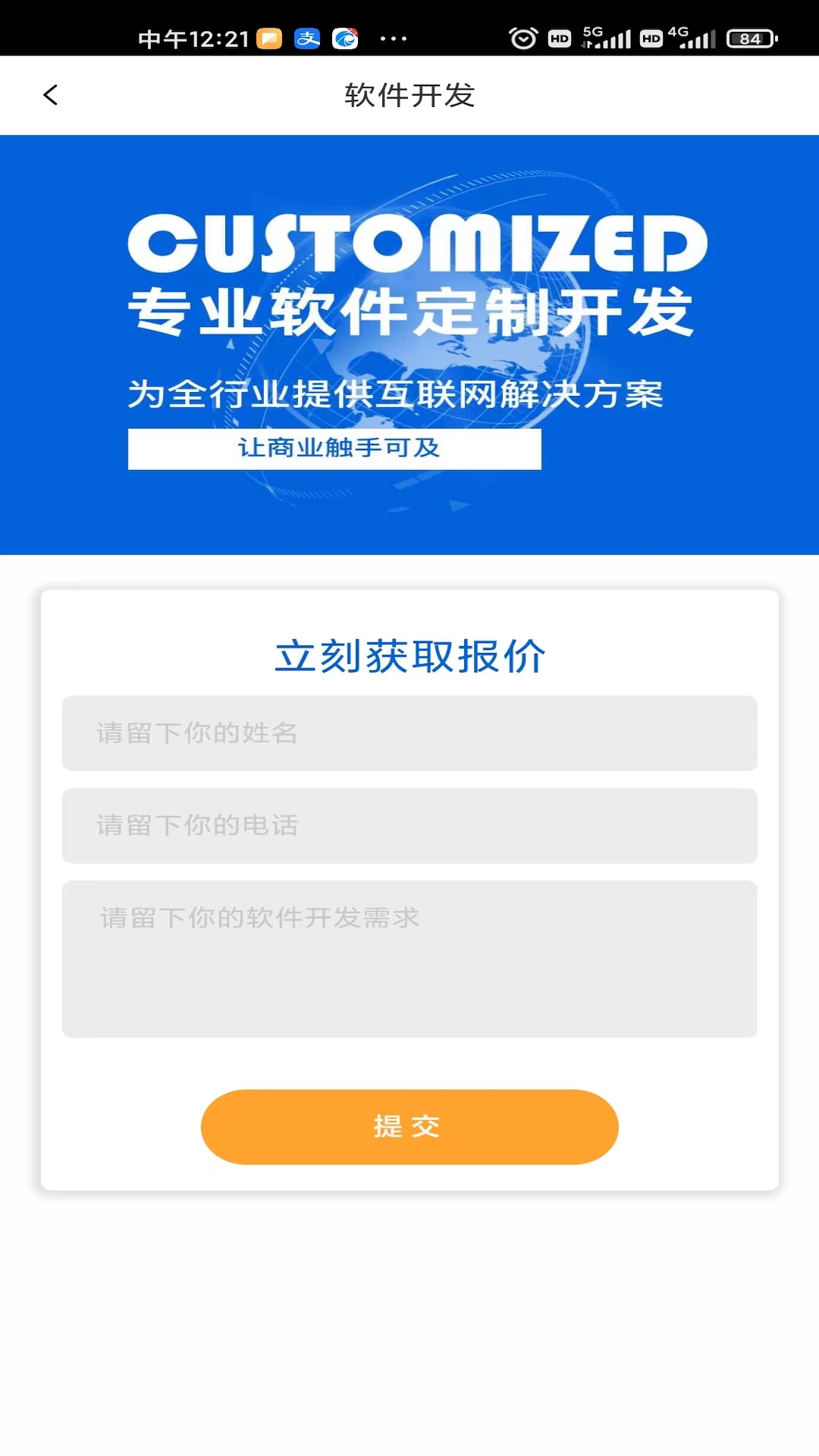The width and height of the screenshot is (819, 1456).
Task: Select the software requirements text area
Action: (409, 959)
